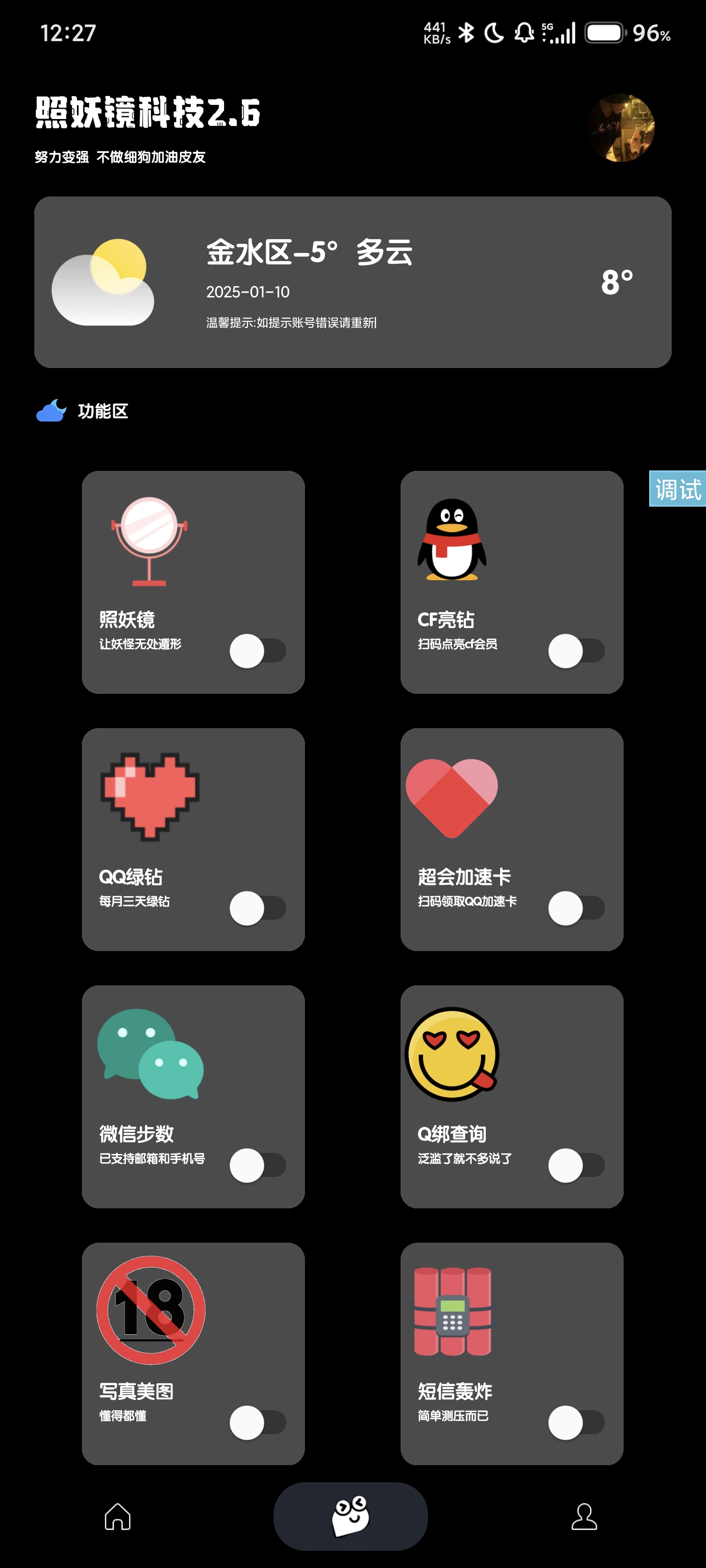Toggle the QQ绿钻 switch
The width and height of the screenshot is (706, 1568).
(x=258, y=908)
